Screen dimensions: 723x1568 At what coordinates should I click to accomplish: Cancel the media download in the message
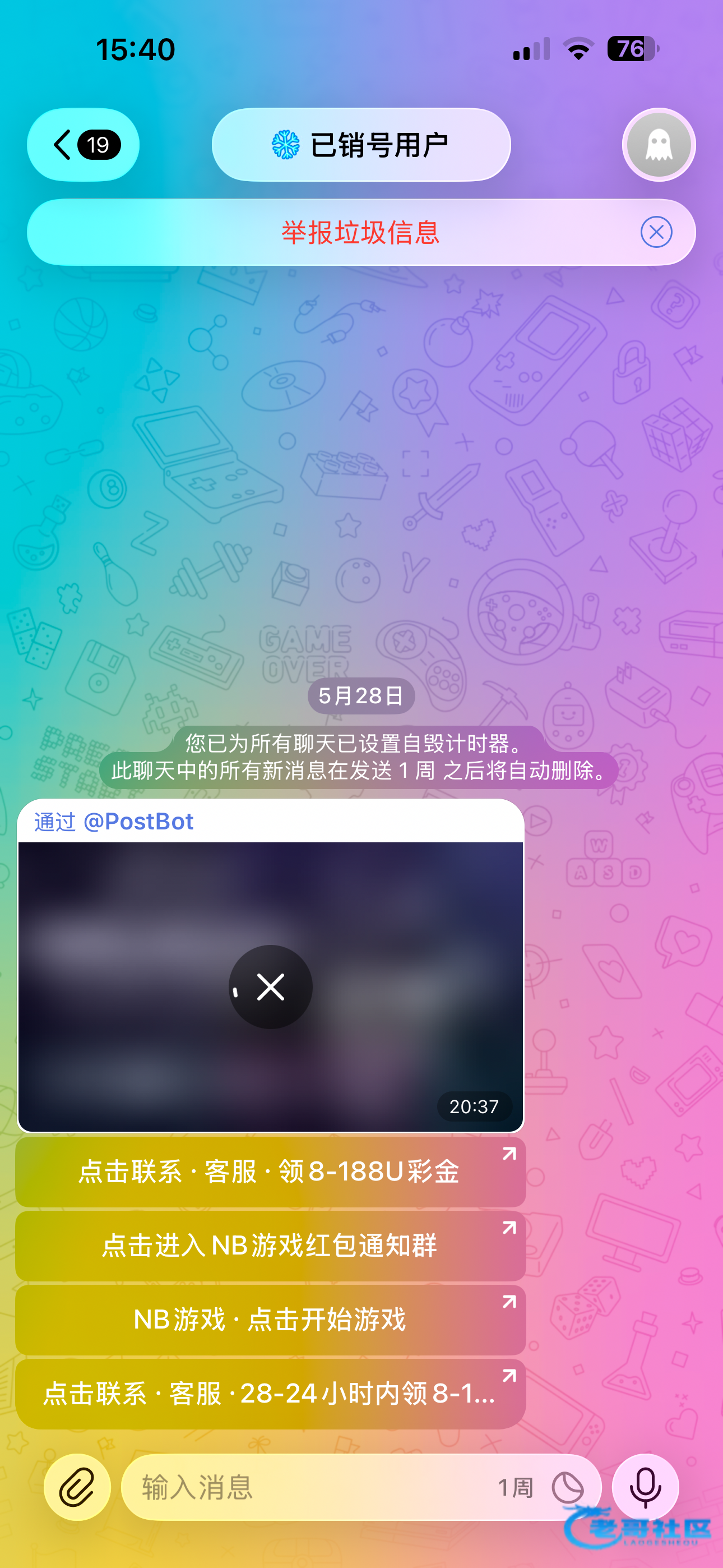pos(271,986)
